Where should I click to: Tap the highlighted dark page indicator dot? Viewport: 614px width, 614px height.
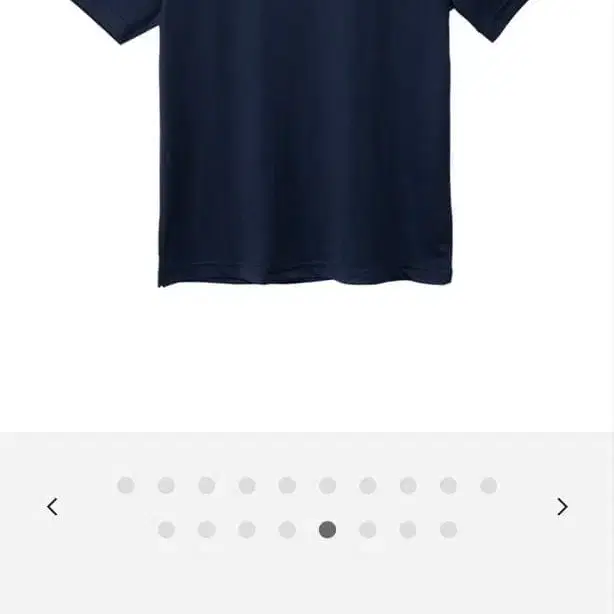click(327, 530)
